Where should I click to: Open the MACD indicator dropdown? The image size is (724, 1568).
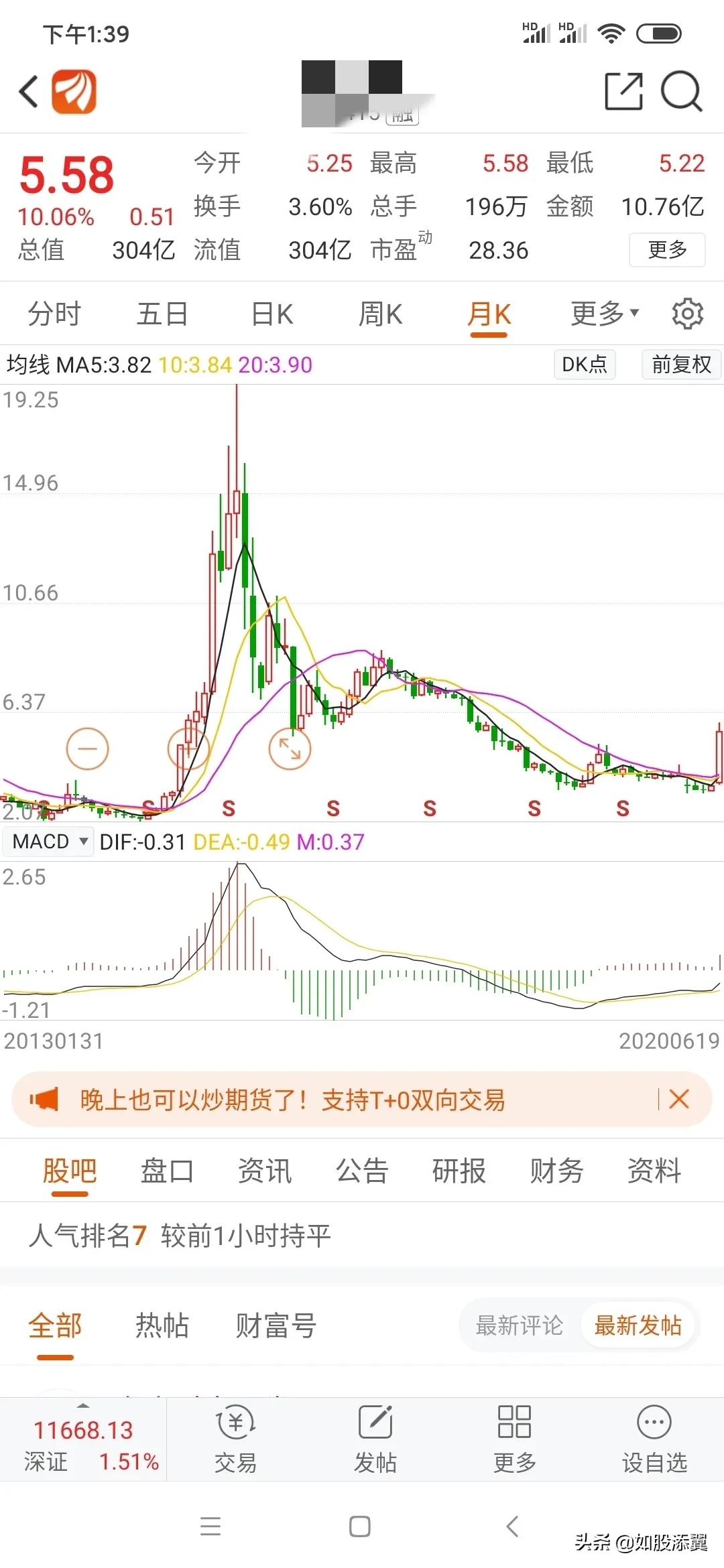click(48, 841)
